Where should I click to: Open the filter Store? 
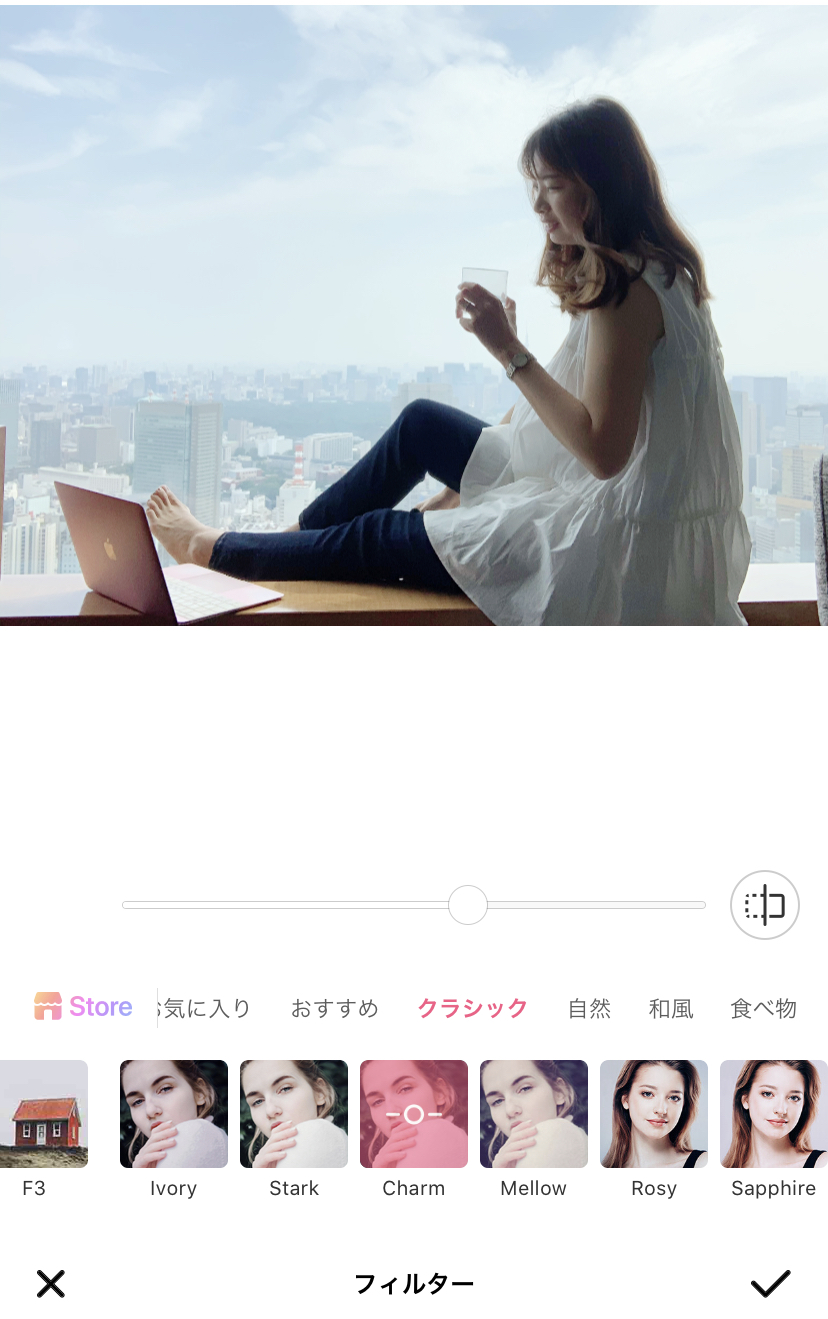pyautogui.click(x=84, y=1006)
